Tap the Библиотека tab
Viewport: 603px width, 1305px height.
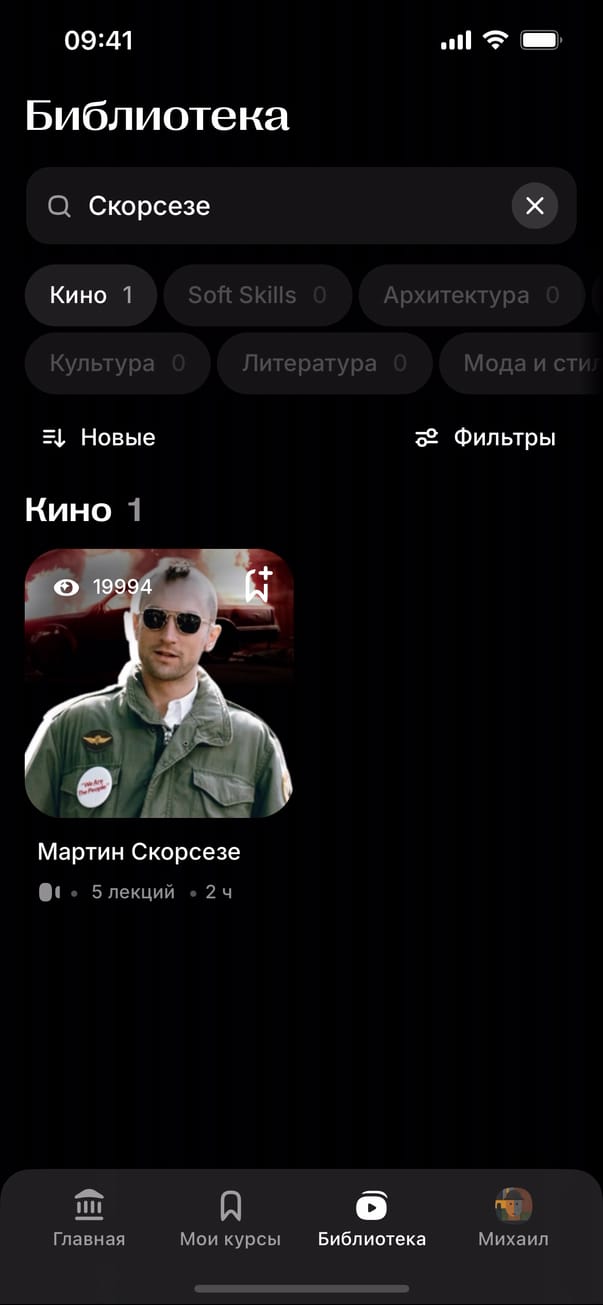tap(371, 1220)
